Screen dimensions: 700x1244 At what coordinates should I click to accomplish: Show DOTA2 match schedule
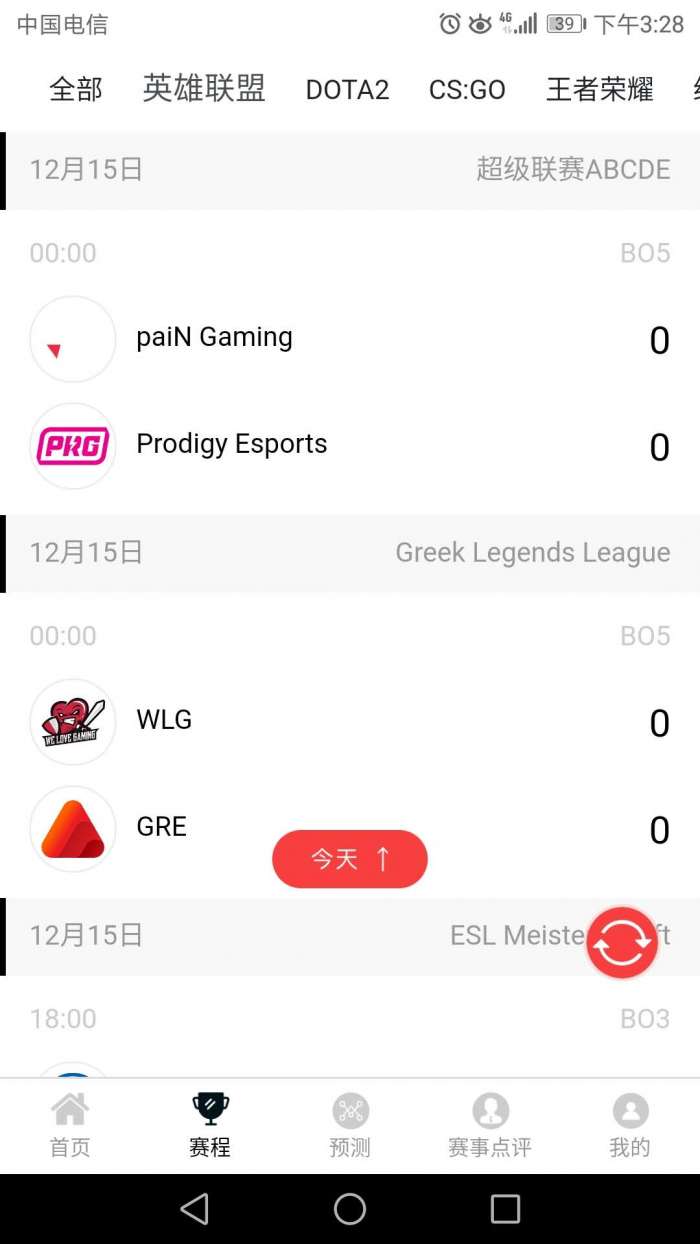pos(347,90)
